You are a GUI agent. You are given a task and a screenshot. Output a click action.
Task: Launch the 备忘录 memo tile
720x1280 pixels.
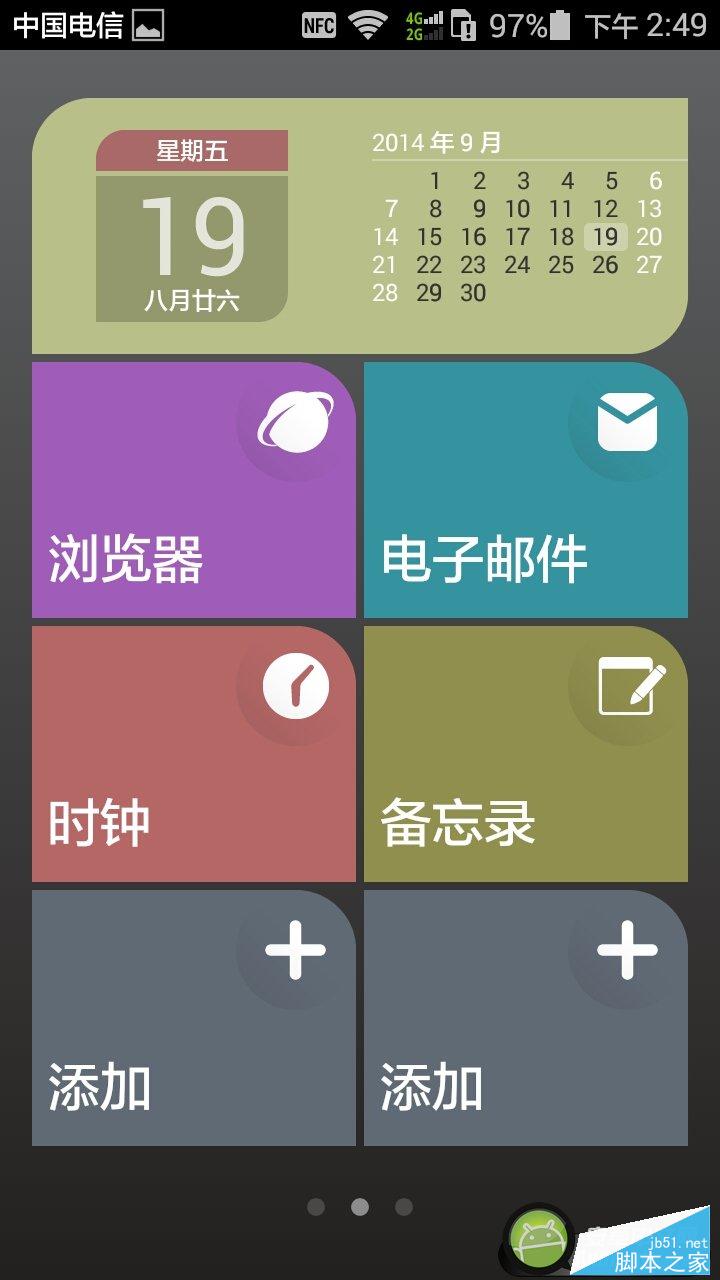(x=525, y=754)
